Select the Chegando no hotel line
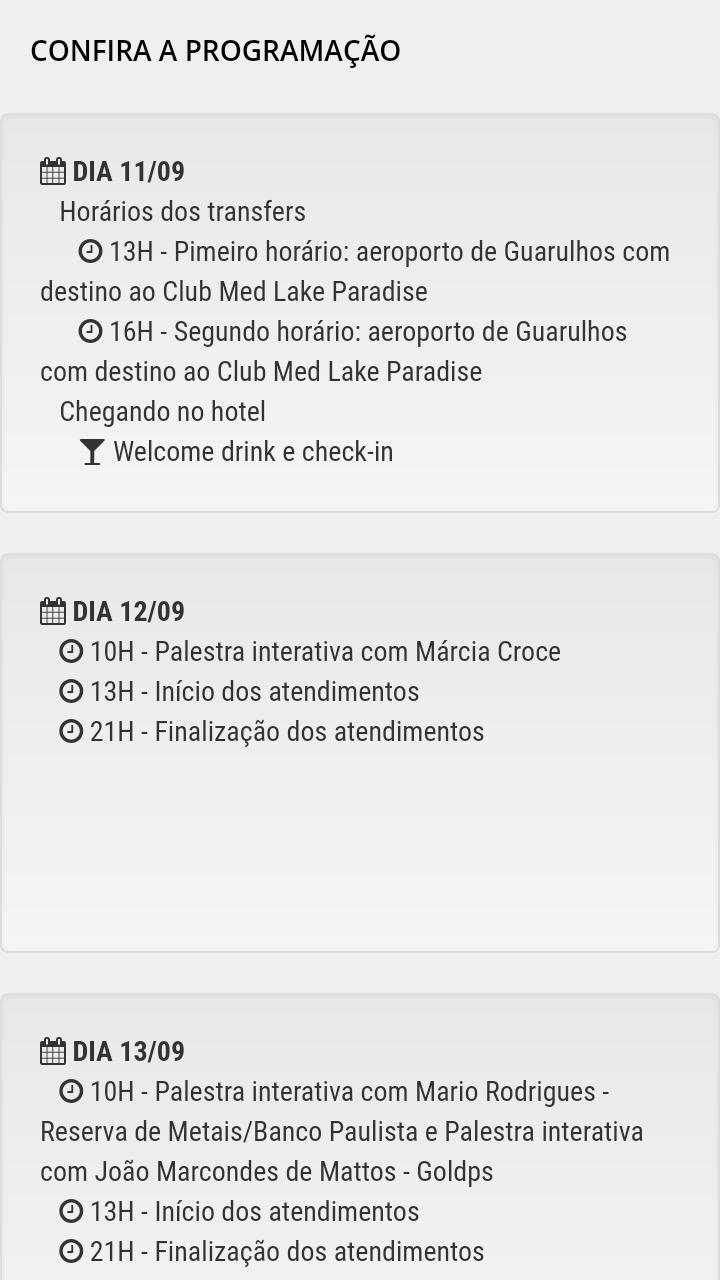The height and width of the screenshot is (1280, 720). click(162, 411)
